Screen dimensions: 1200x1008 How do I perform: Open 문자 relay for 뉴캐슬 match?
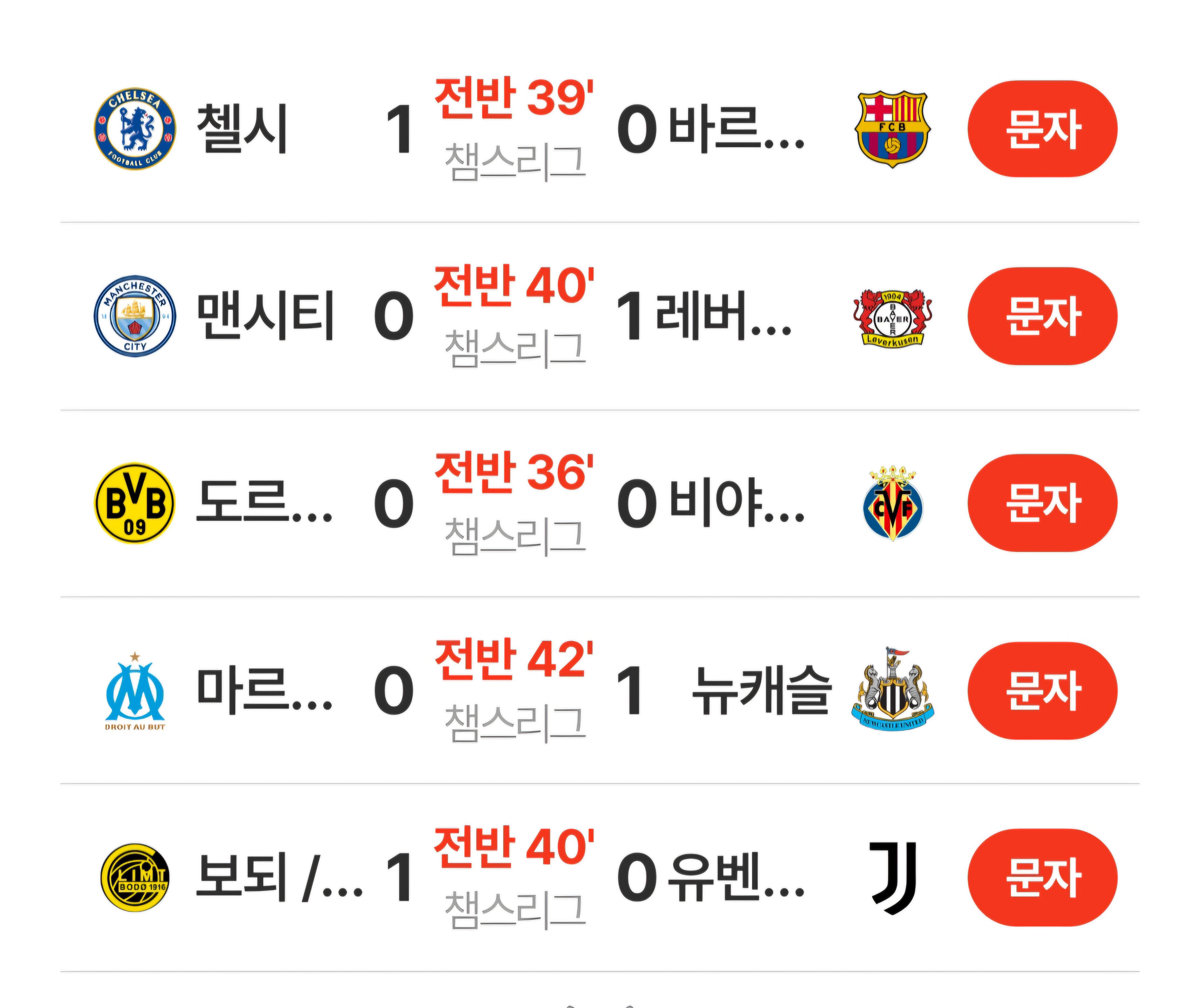tap(1042, 690)
